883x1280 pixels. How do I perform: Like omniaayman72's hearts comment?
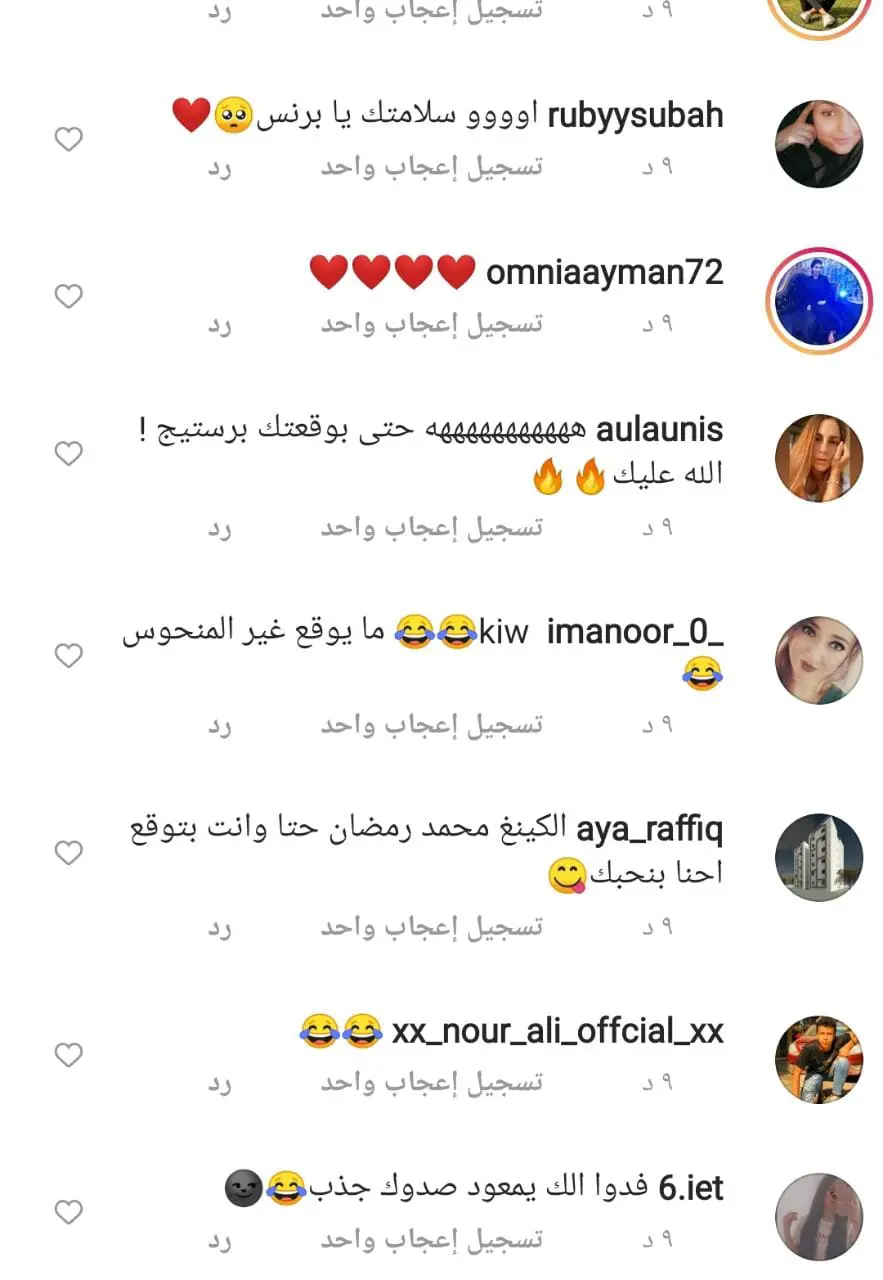tap(68, 297)
